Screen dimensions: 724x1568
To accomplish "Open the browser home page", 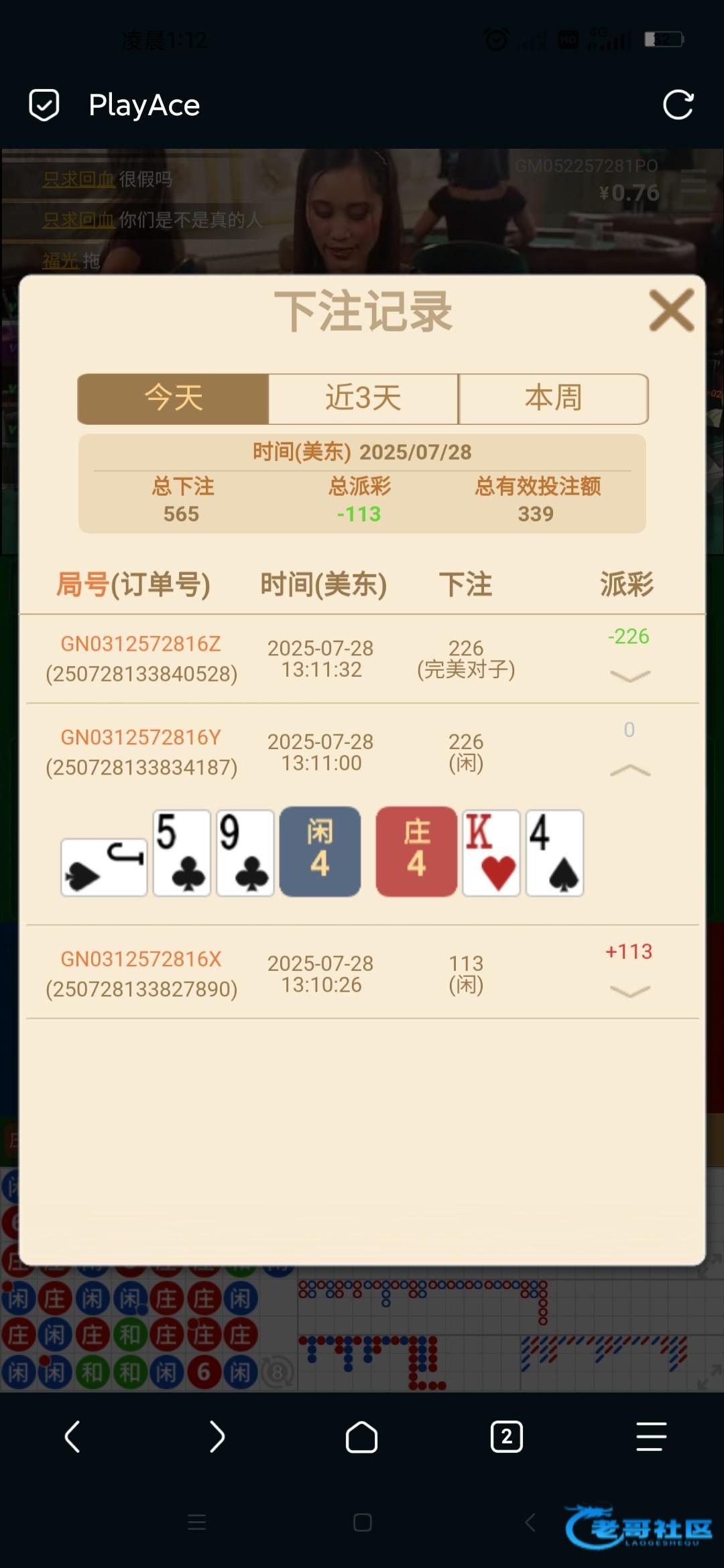I will pyautogui.click(x=361, y=1437).
